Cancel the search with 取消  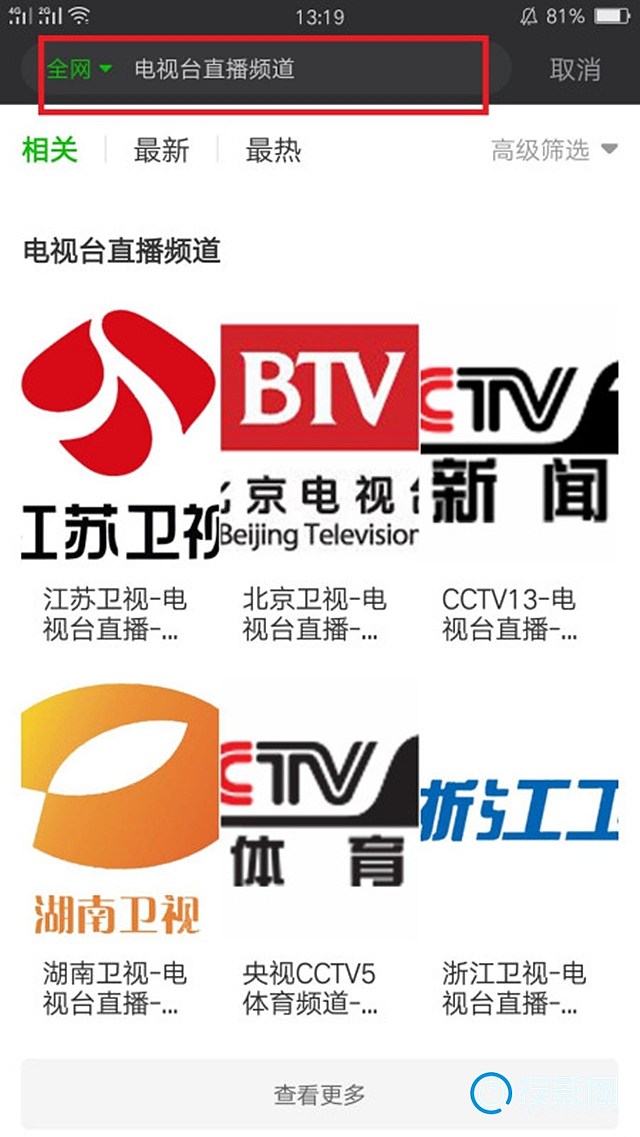click(x=575, y=70)
